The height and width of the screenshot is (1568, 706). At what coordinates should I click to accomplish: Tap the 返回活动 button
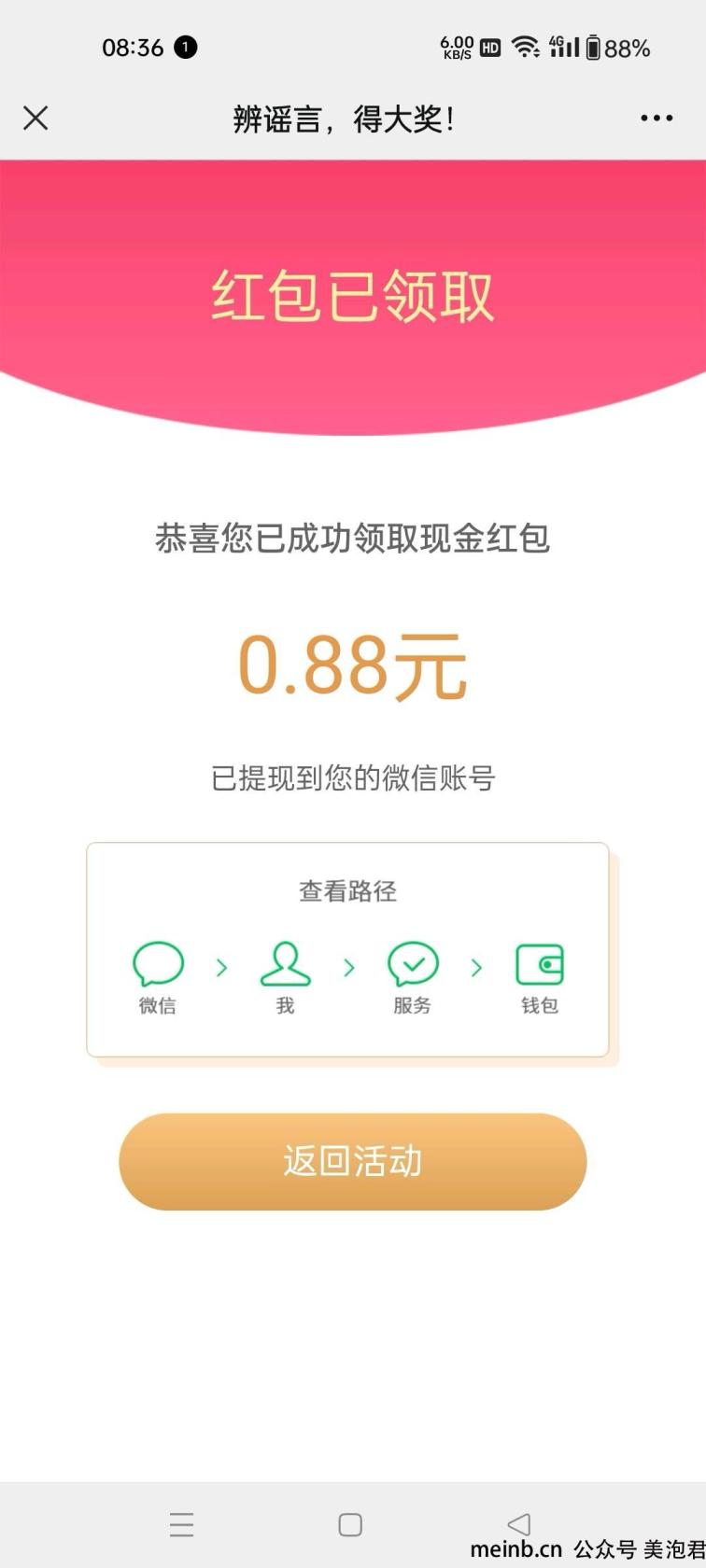(352, 1161)
